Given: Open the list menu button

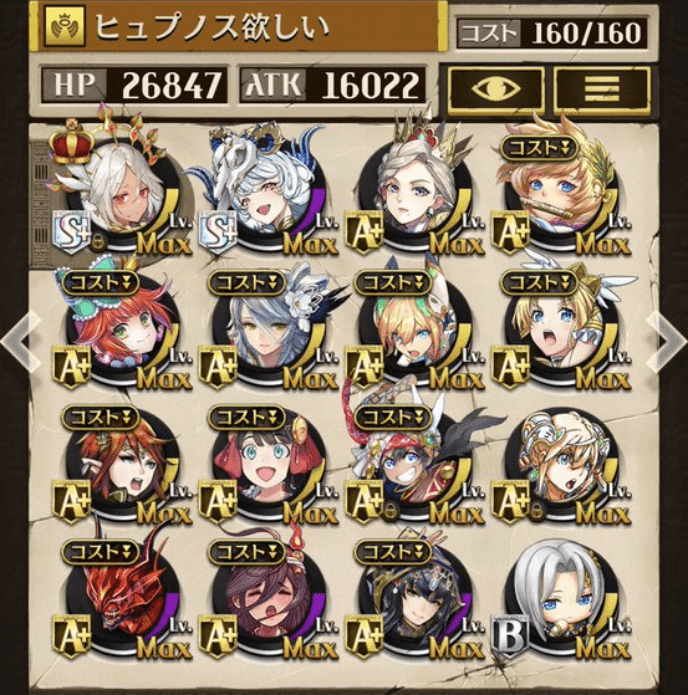Looking at the screenshot, I should (x=601, y=89).
